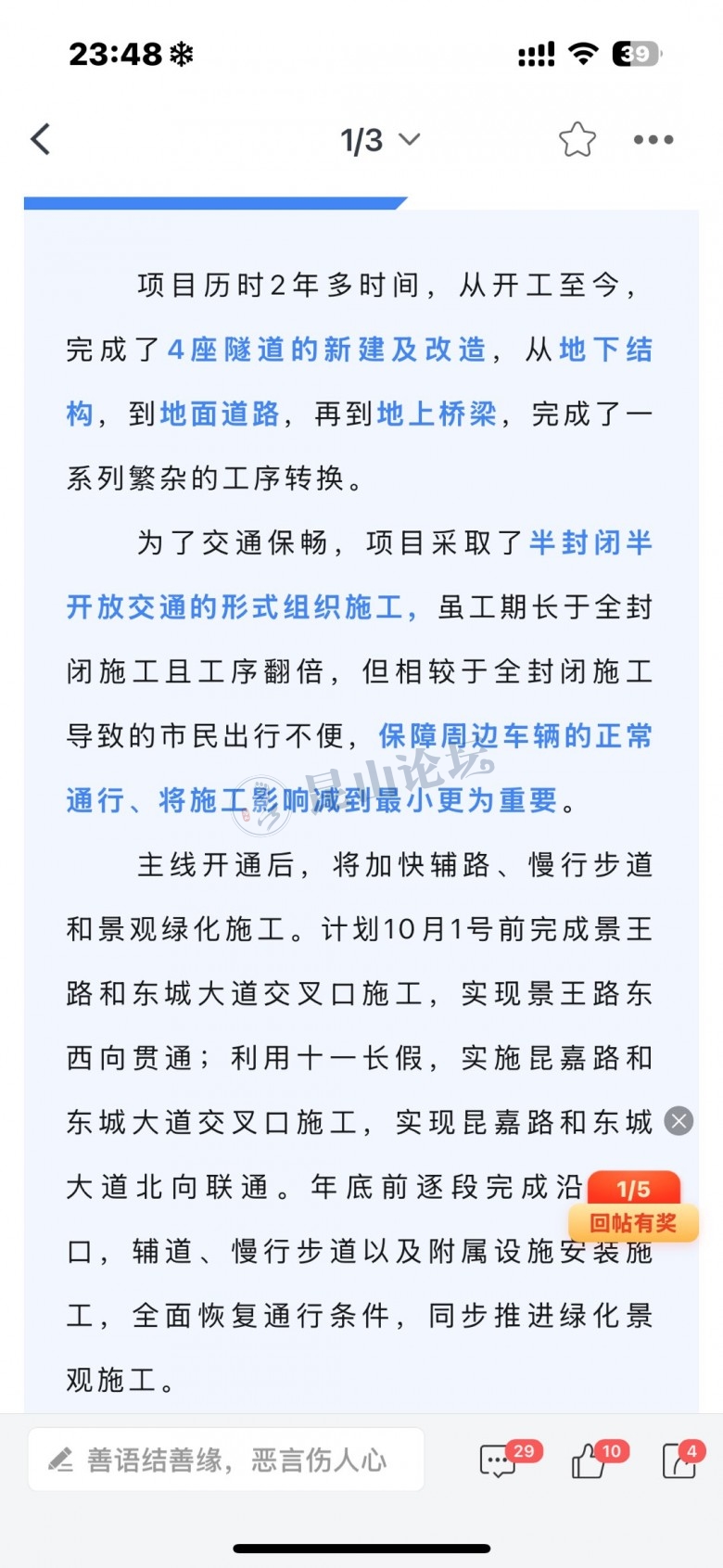Go back using the top-left arrow
Screen dimensions: 723x1568
tap(41, 140)
